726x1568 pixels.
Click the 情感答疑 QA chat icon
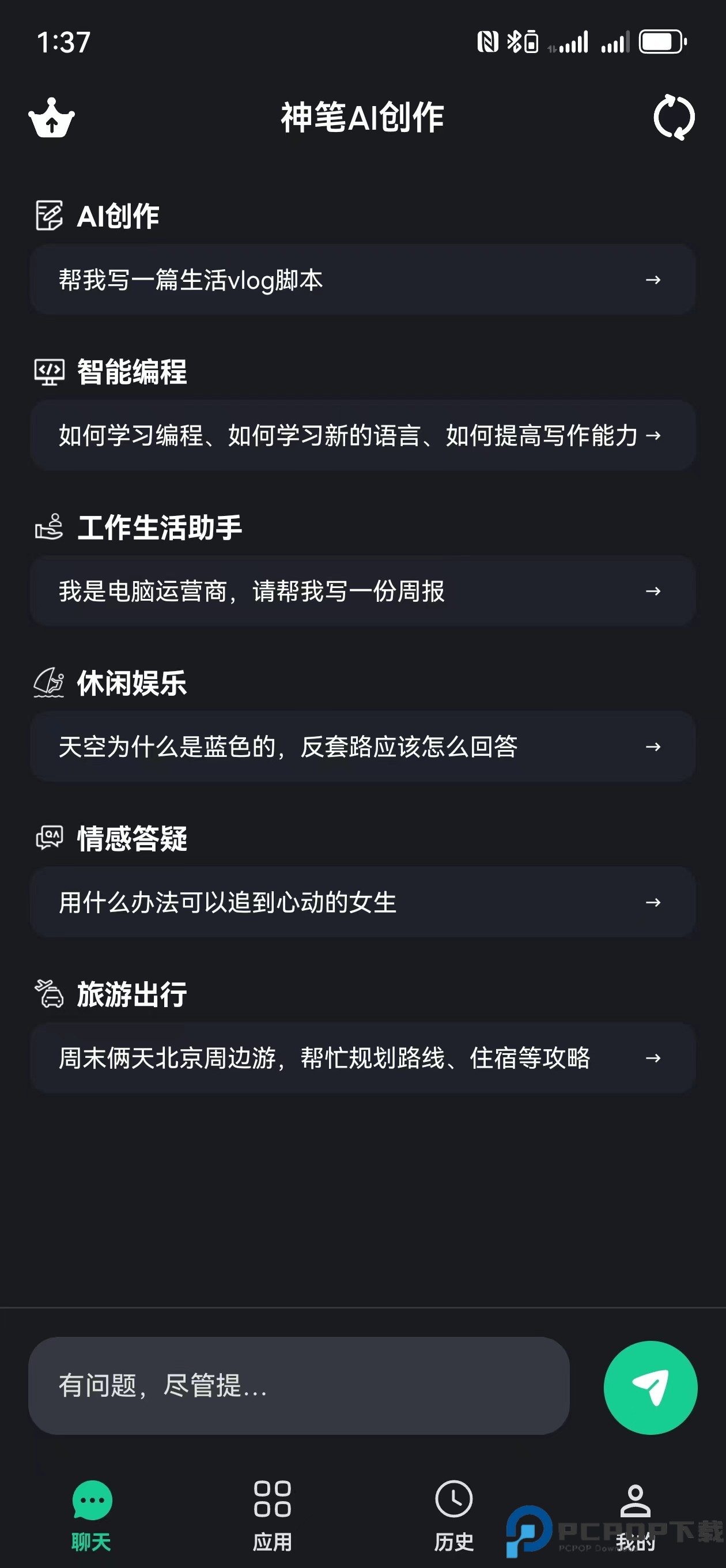(50, 839)
